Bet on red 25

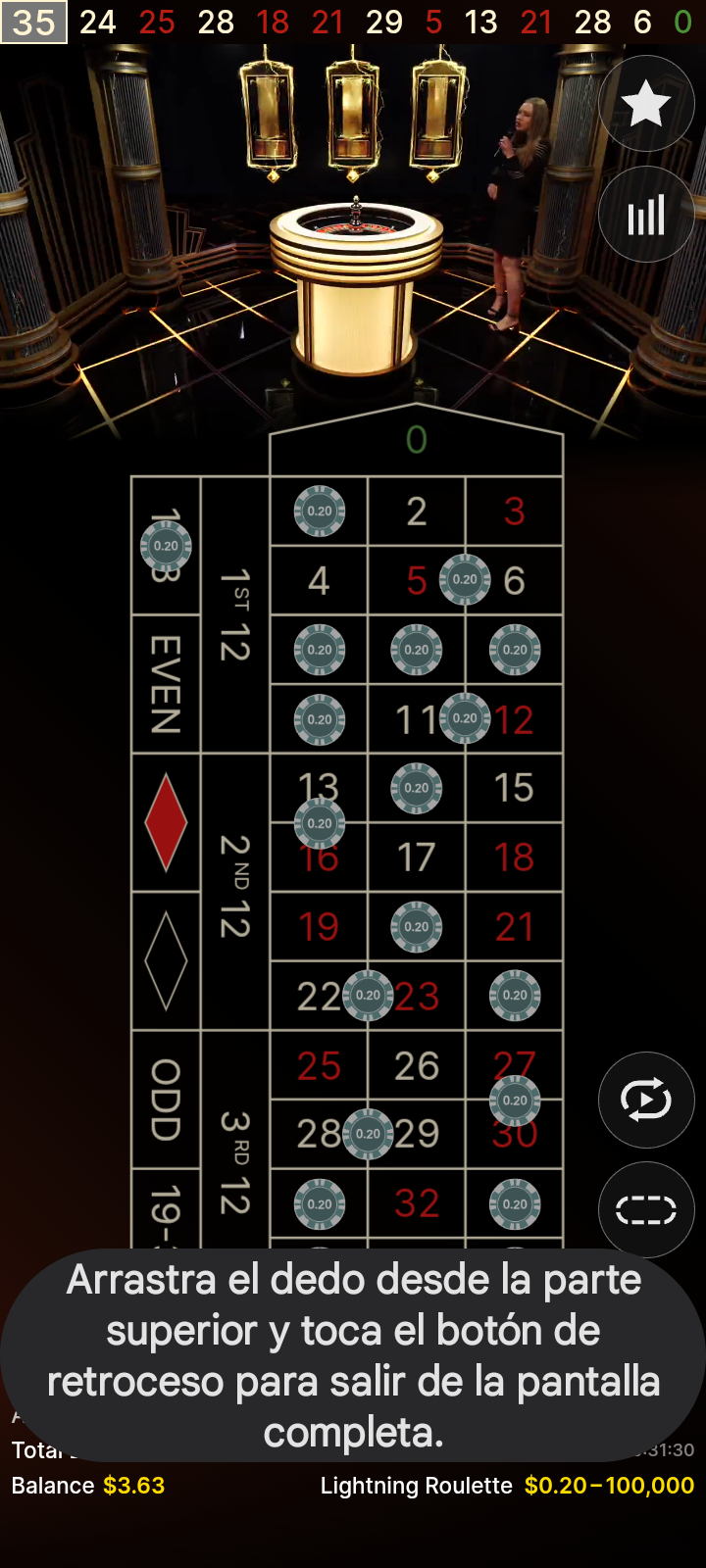pos(319,1065)
